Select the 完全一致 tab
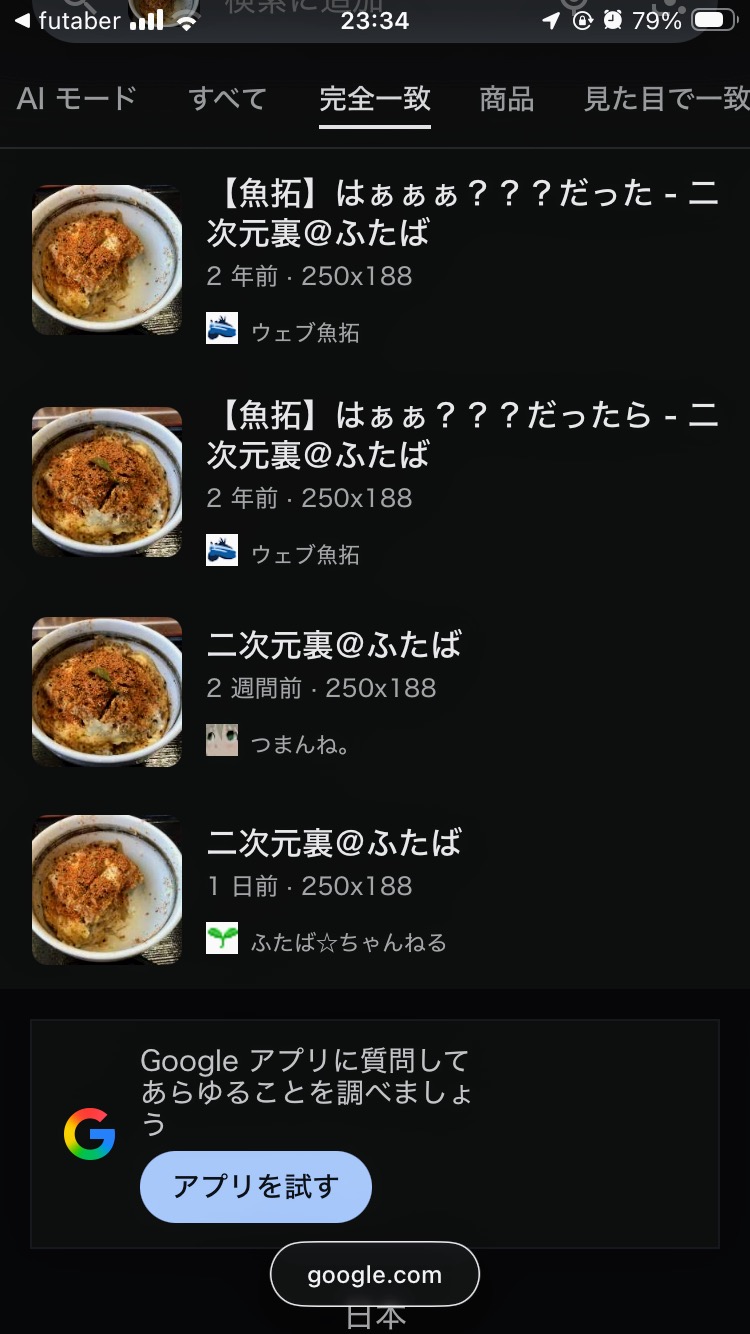Viewport: 750px width, 1334px height. [375, 99]
